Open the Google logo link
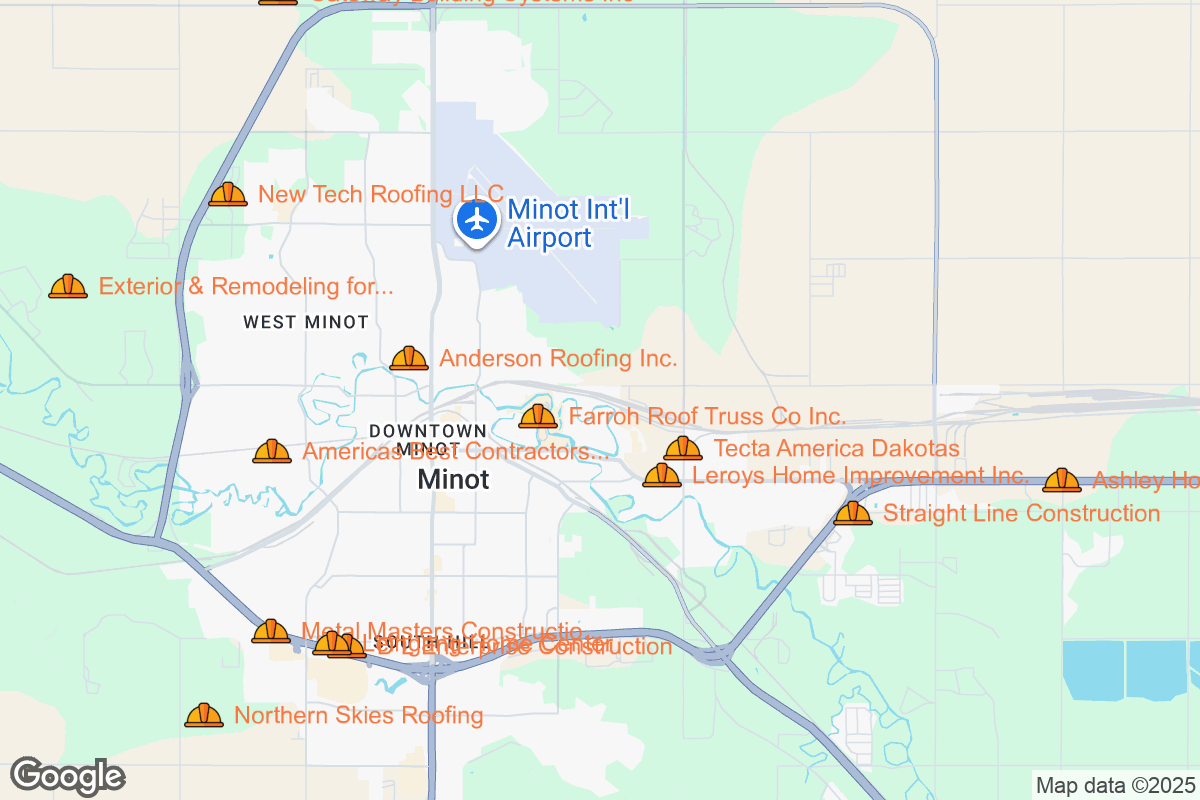 [x=67, y=776]
